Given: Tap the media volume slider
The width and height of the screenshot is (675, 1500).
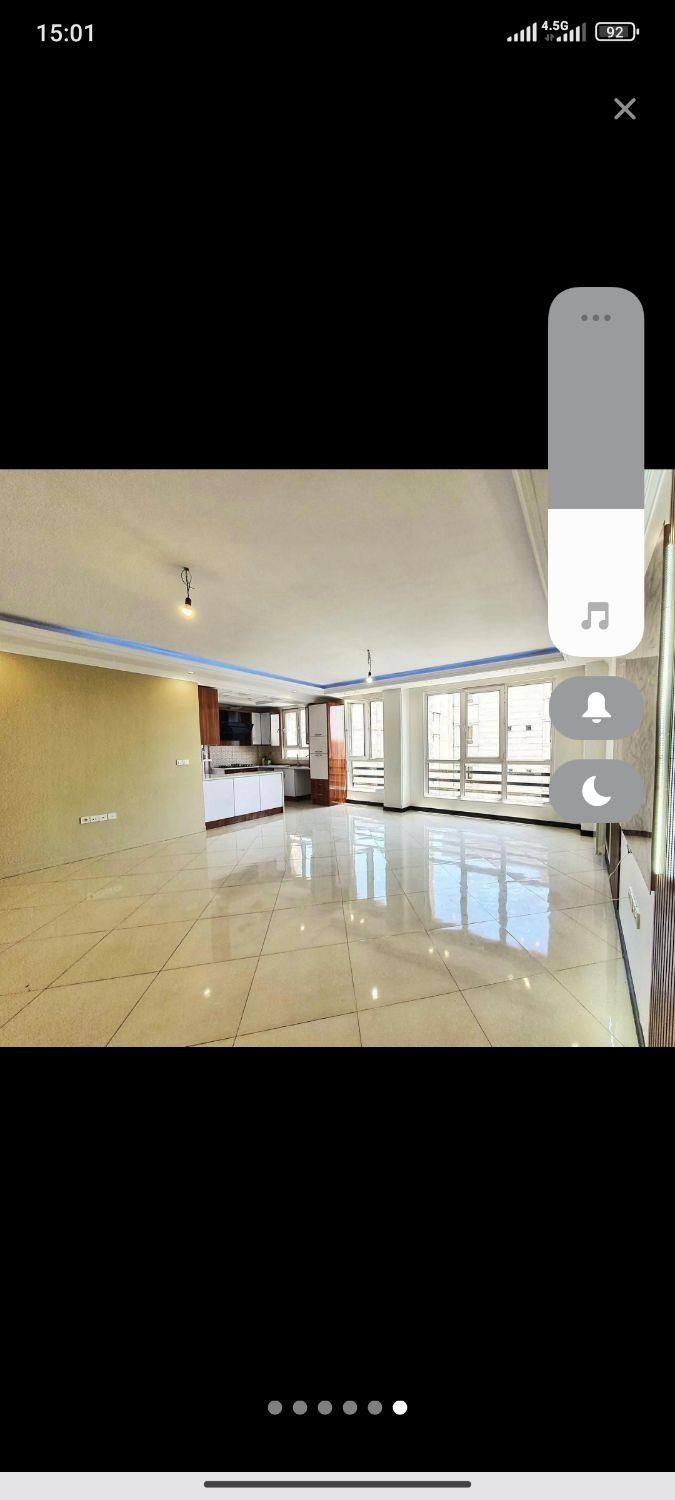Looking at the screenshot, I should [x=596, y=472].
